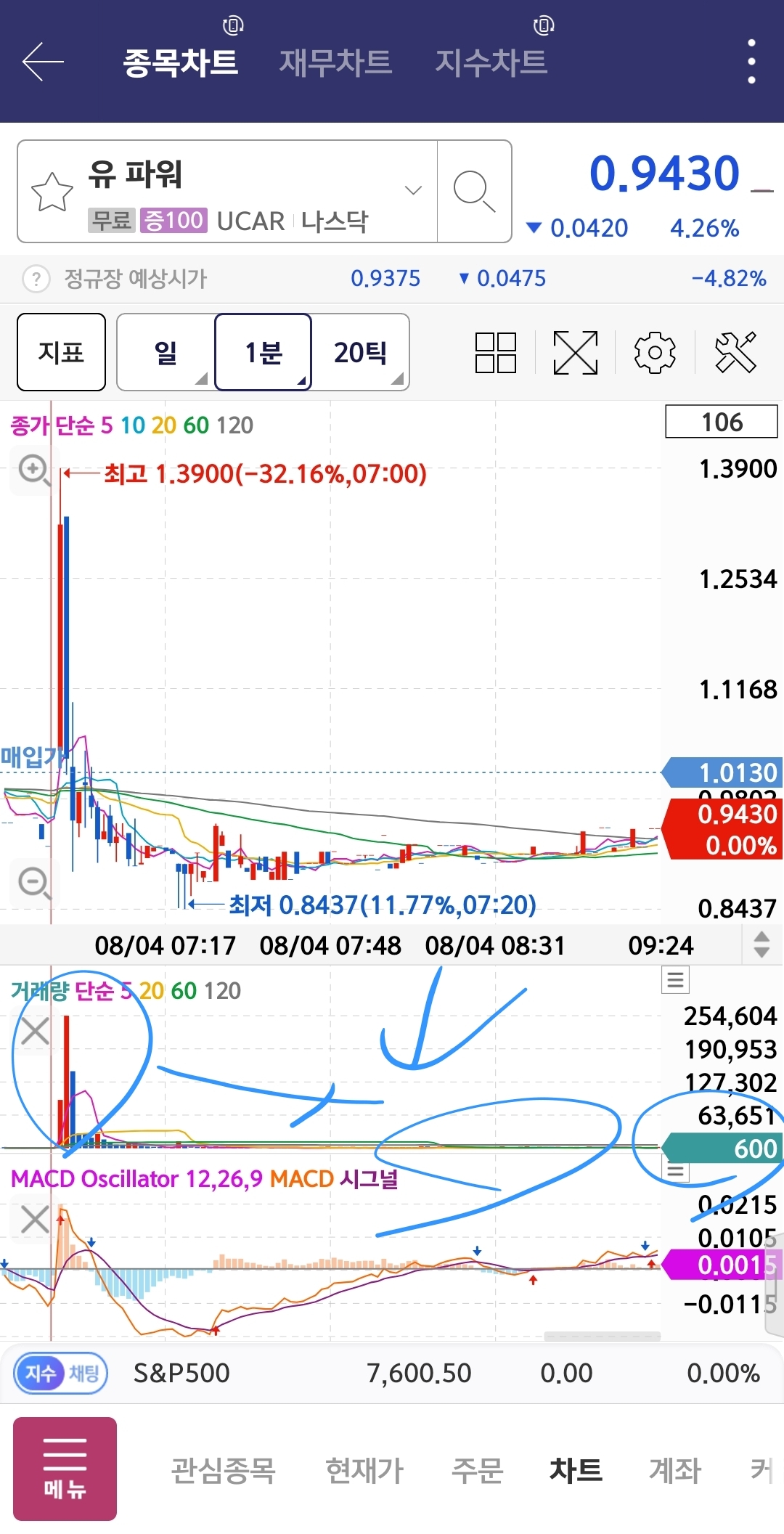Zoom out of the price chart

[x=34, y=884]
